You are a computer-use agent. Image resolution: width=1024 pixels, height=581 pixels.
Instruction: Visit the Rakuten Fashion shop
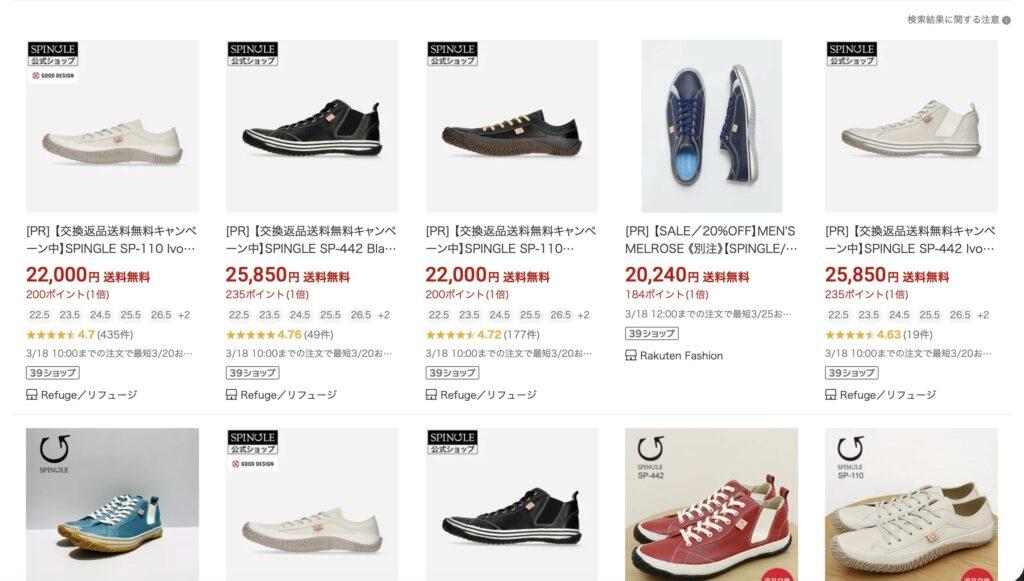click(683, 355)
